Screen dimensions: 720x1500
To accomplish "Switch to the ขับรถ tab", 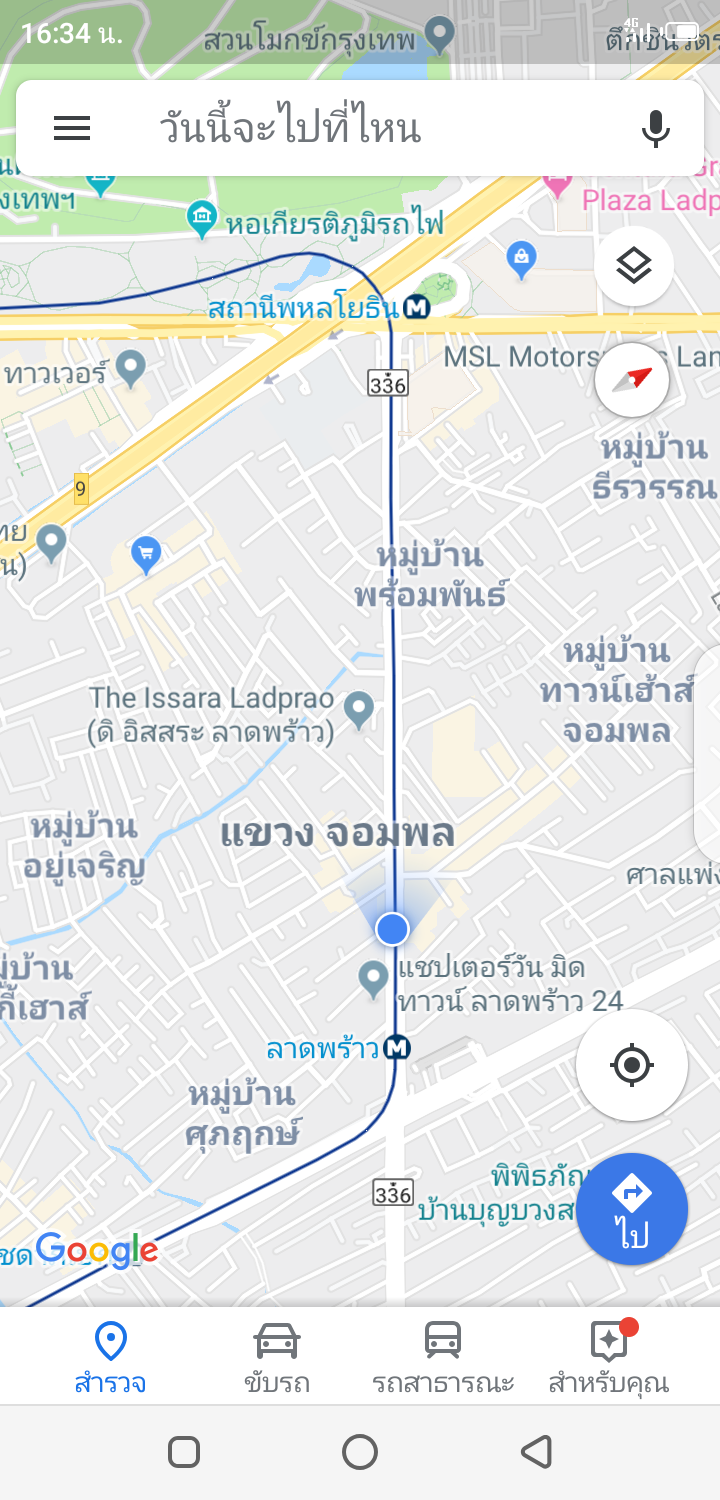I will (x=277, y=1356).
